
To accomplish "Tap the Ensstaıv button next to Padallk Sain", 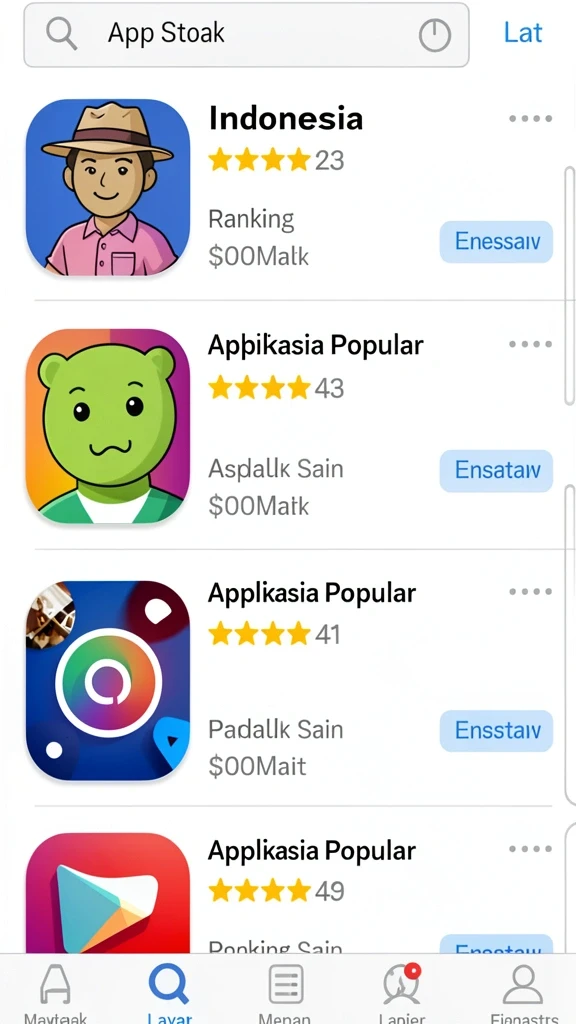I will pyautogui.click(x=496, y=730).
